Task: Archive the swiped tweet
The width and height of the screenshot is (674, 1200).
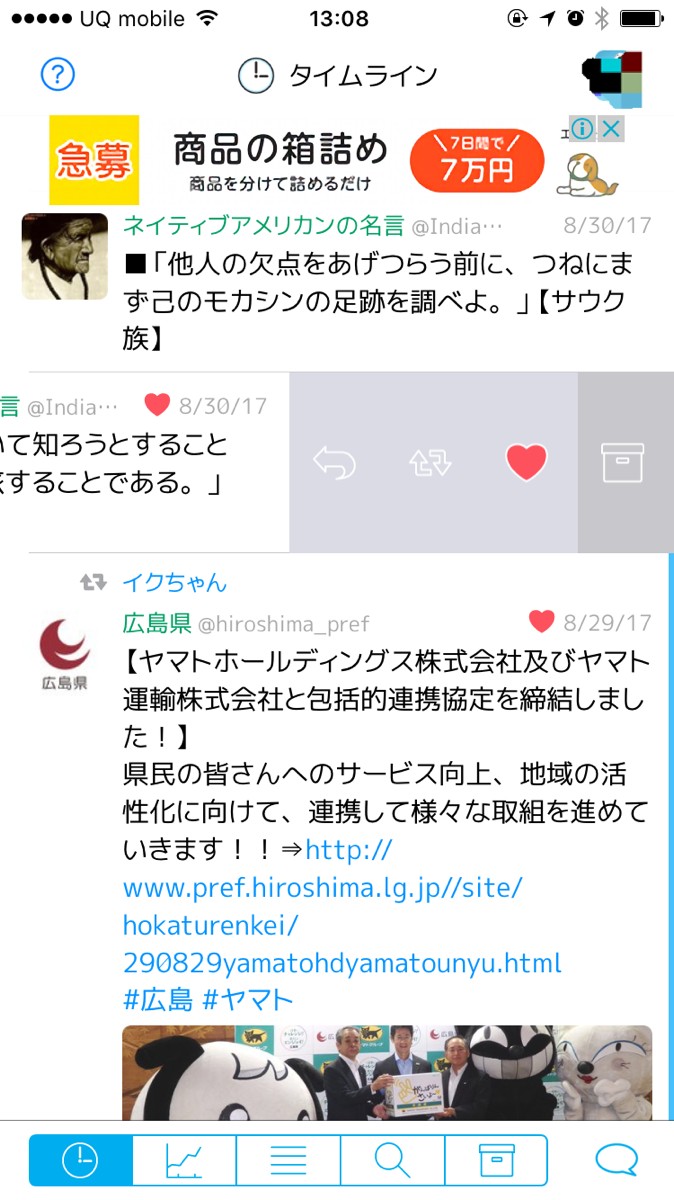Action: [x=622, y=463]
